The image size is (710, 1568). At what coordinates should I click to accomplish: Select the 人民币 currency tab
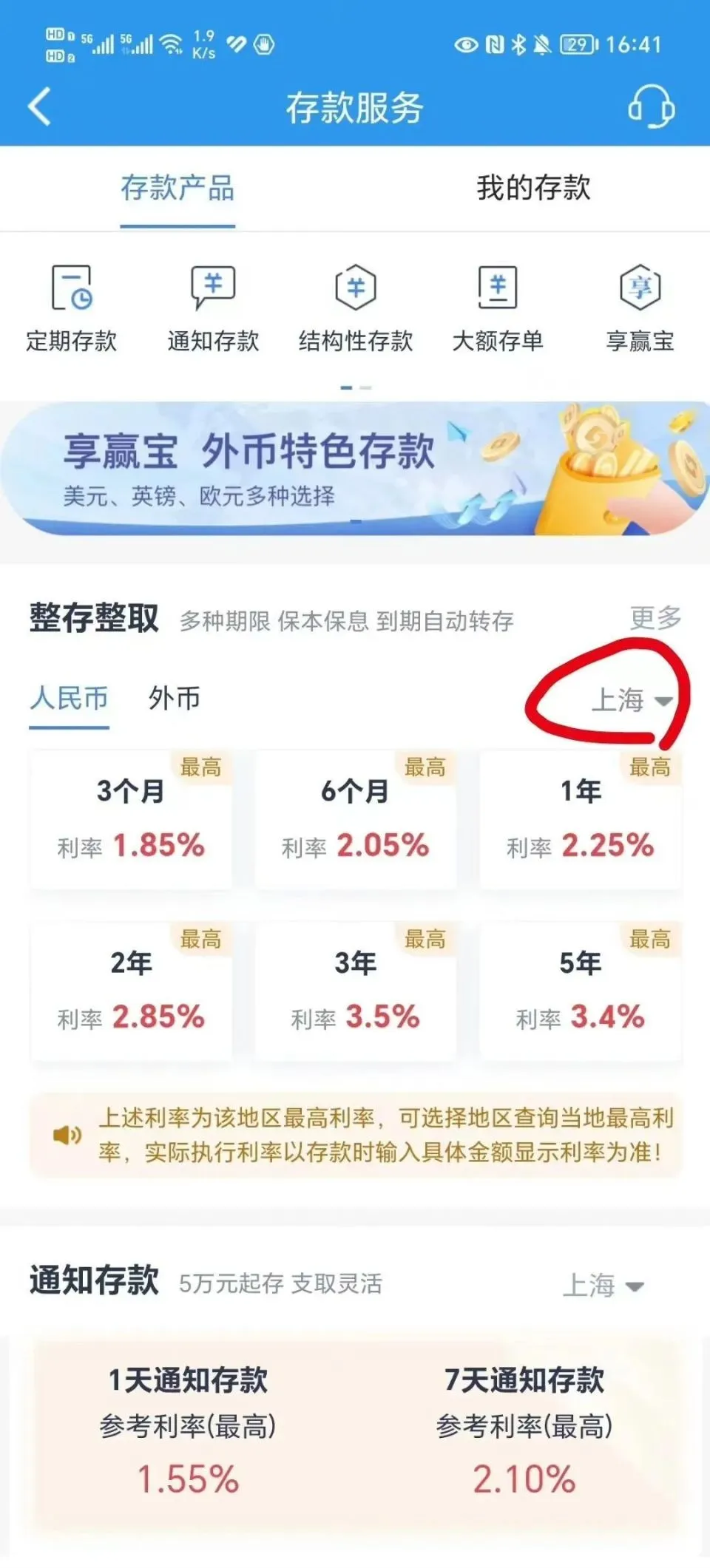[x=70, y=698]
